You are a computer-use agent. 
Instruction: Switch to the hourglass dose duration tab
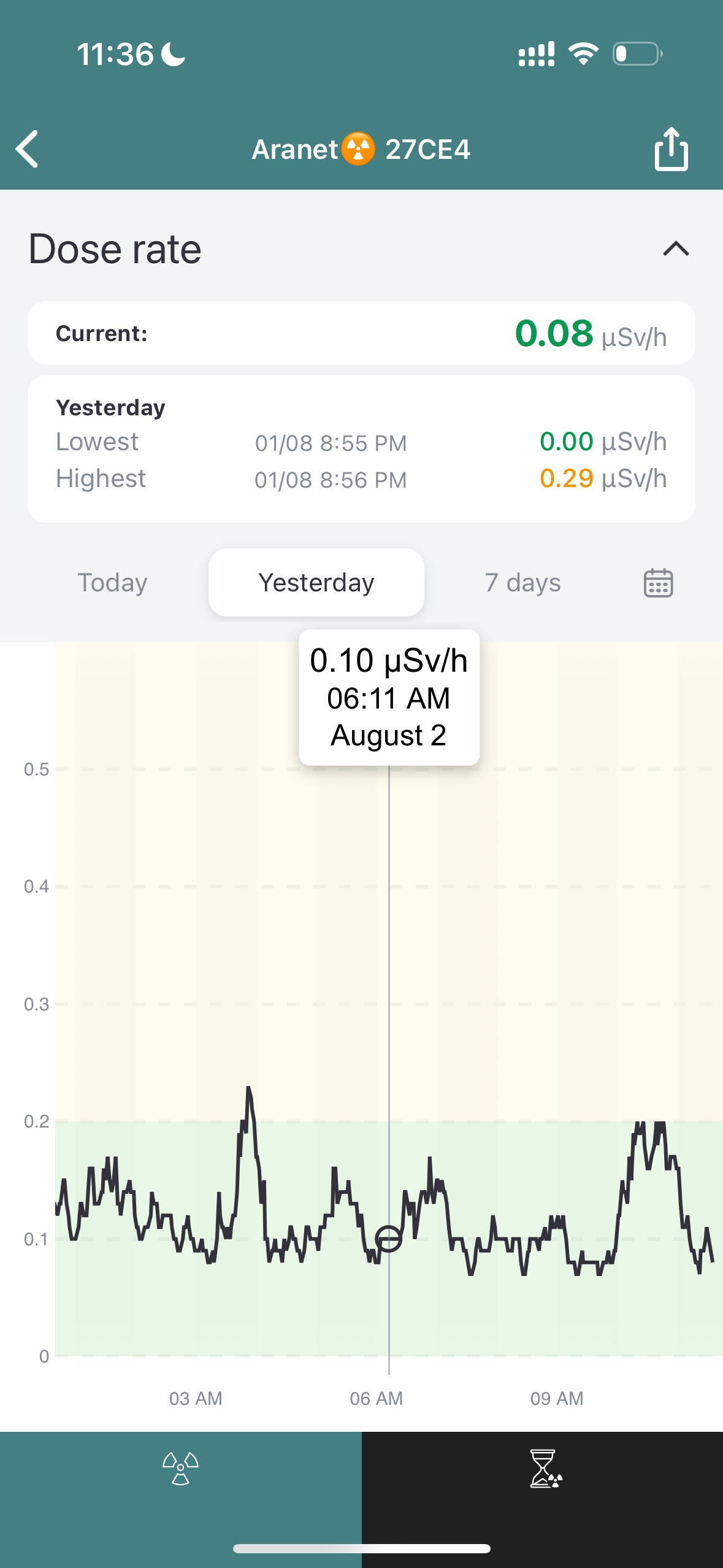pos(543,1469)
